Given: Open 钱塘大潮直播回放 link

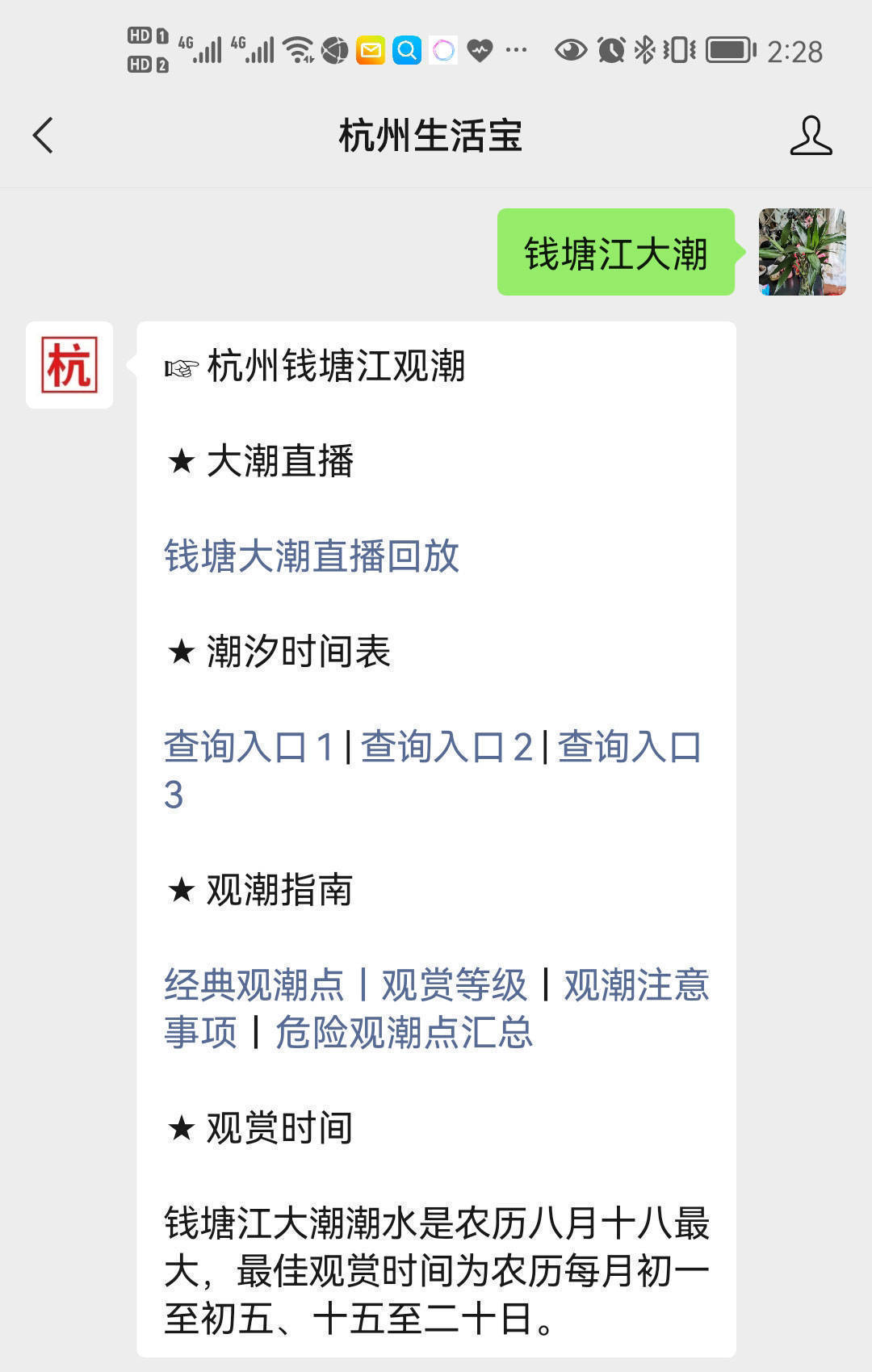Looking at the screenshot, I should [x=312, y=556].
